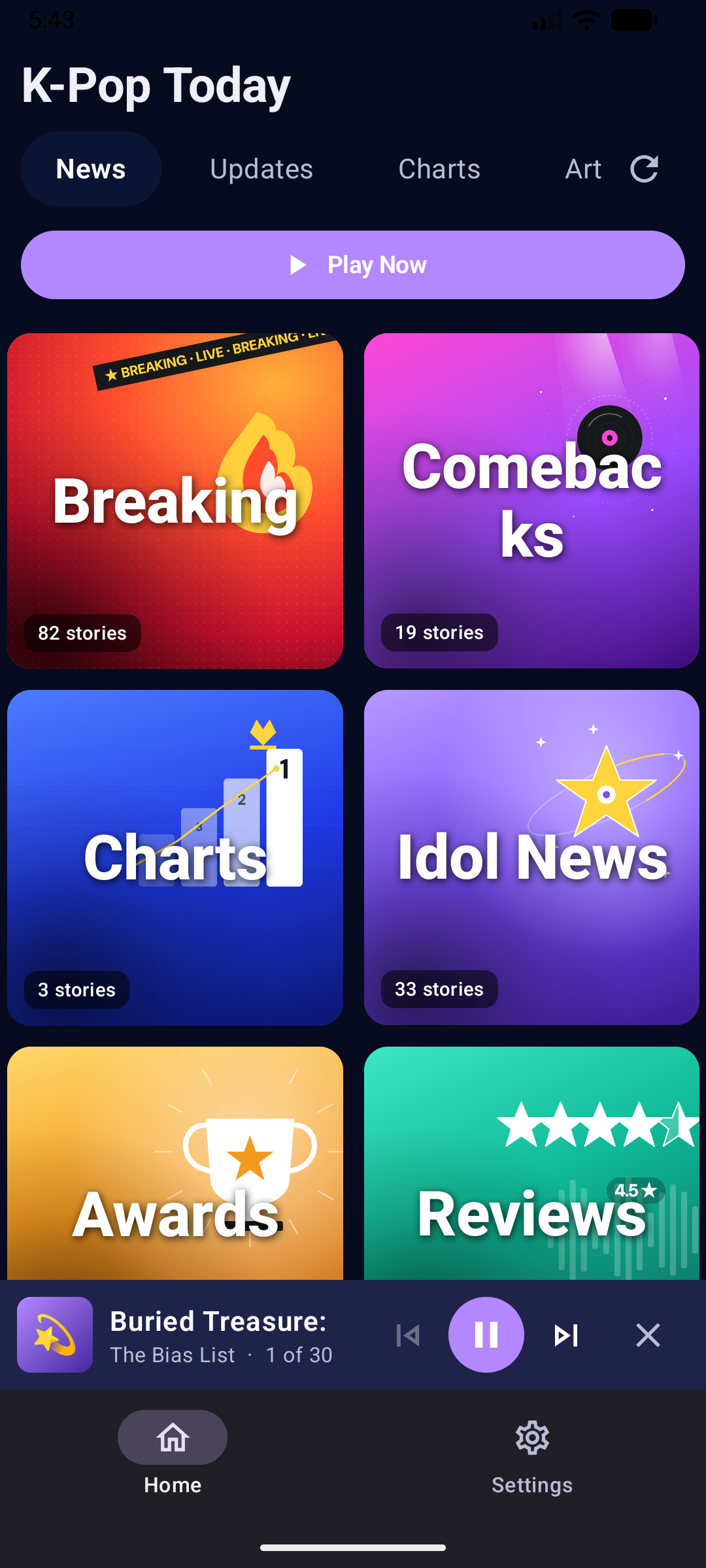The height and width of the screenshot is (1568, 706).
Task: Refresh the K-Pop Today news feed
Action: [644, 169]
